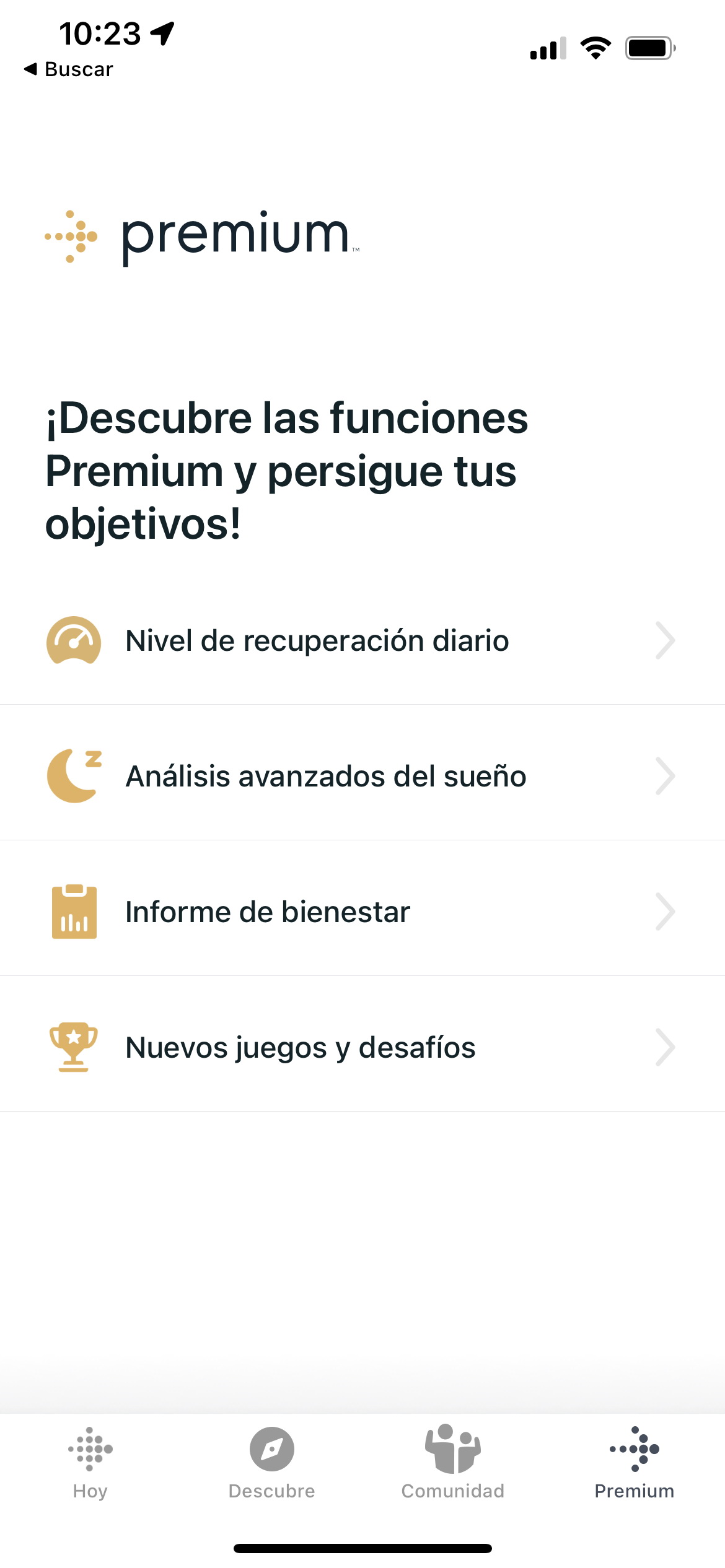
Task: Switch to the Descubre tab
Action: point(271,1463)
